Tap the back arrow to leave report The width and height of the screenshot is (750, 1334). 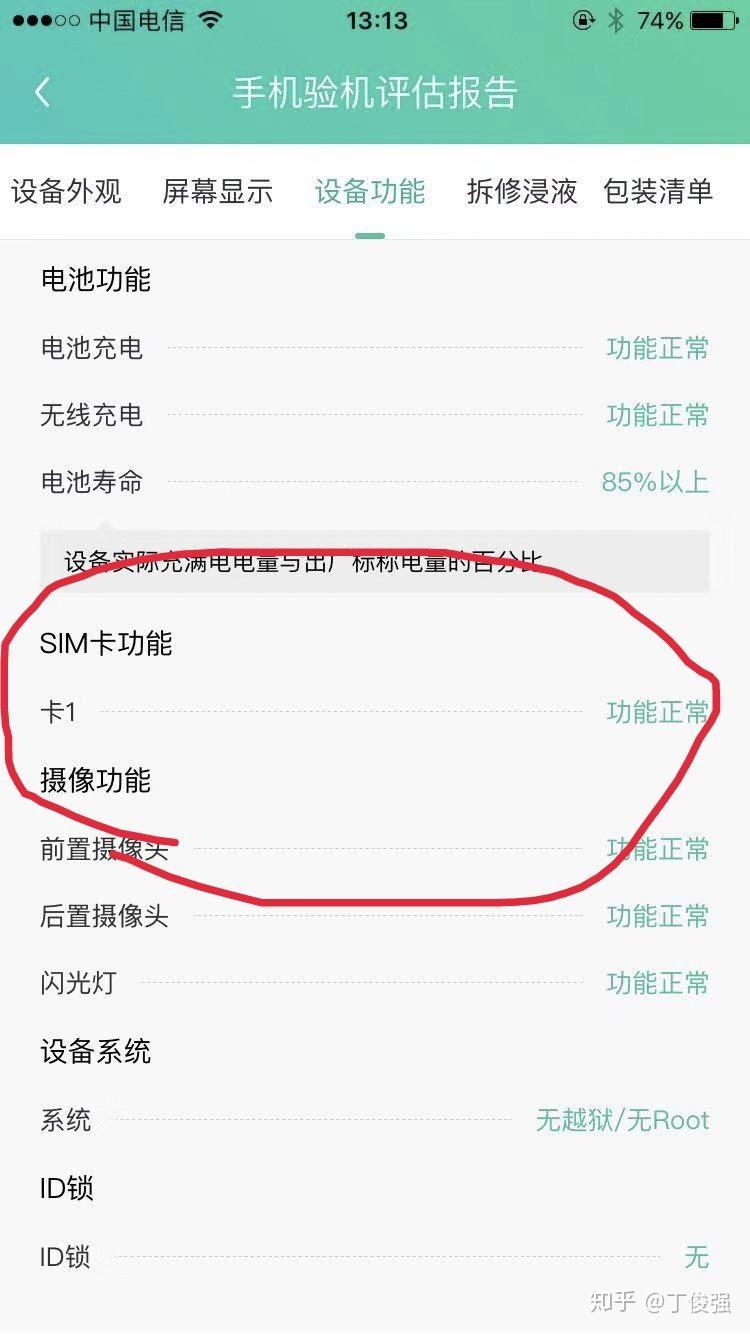pos(42,91)
